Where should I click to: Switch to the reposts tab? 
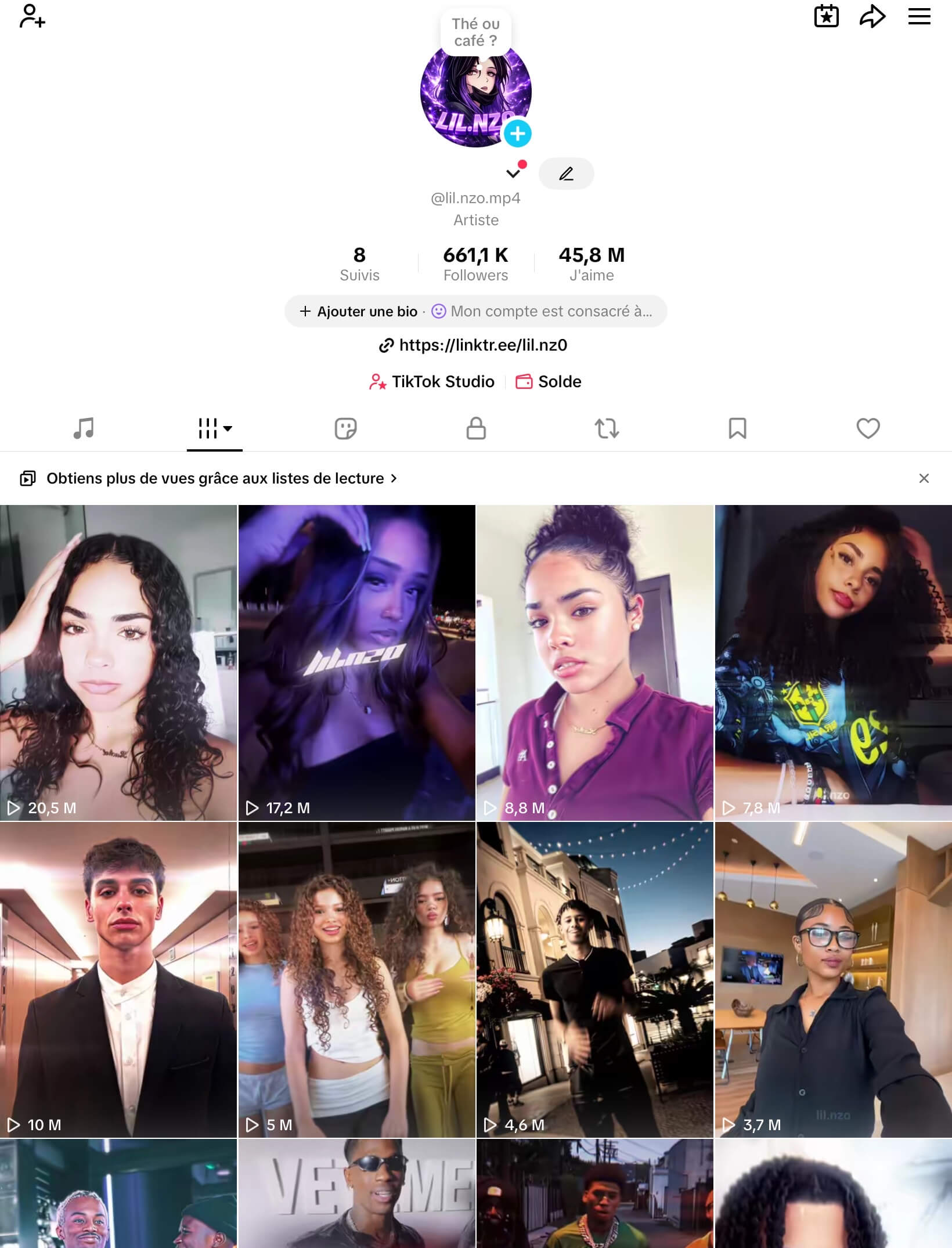coord(607,429)
